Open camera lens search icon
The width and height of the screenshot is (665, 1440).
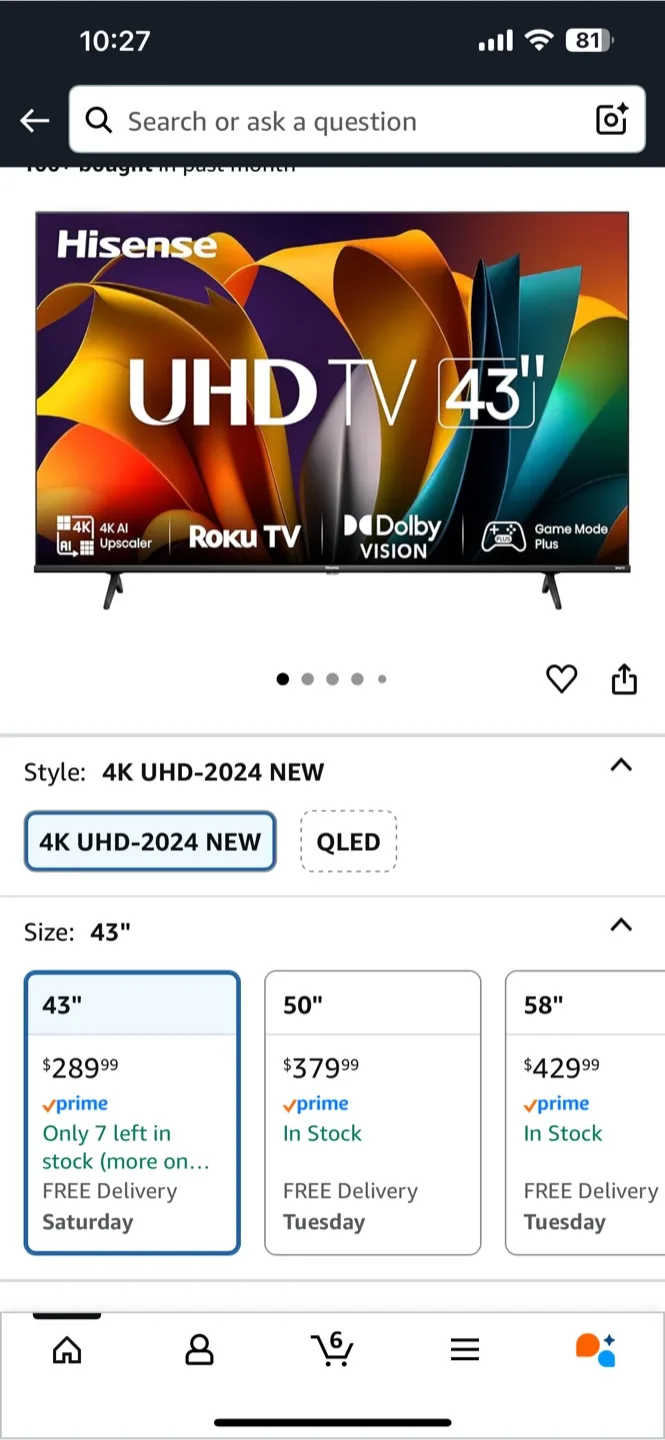tap(611, 120)
